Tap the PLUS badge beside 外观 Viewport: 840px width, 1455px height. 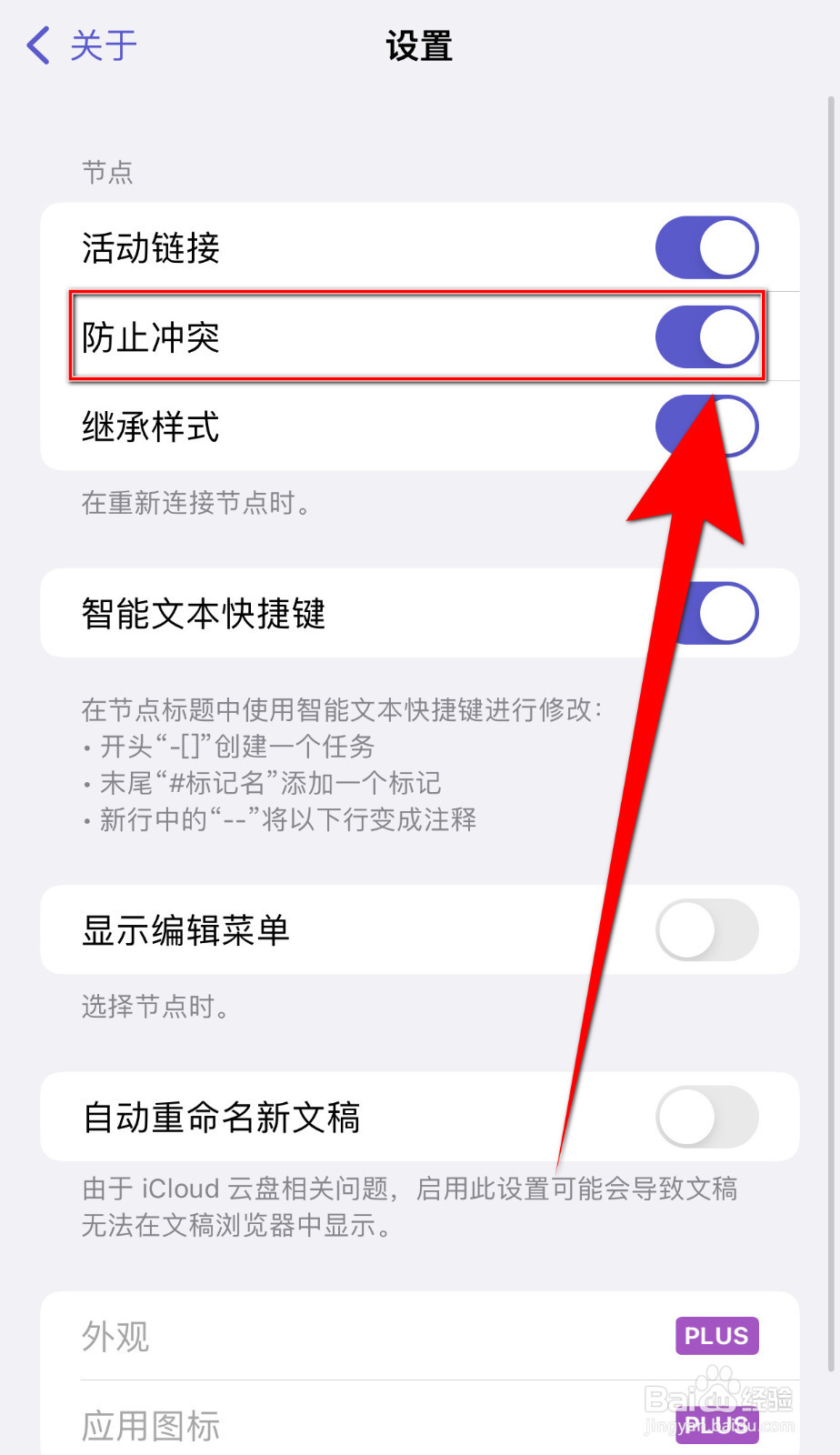716,1336
